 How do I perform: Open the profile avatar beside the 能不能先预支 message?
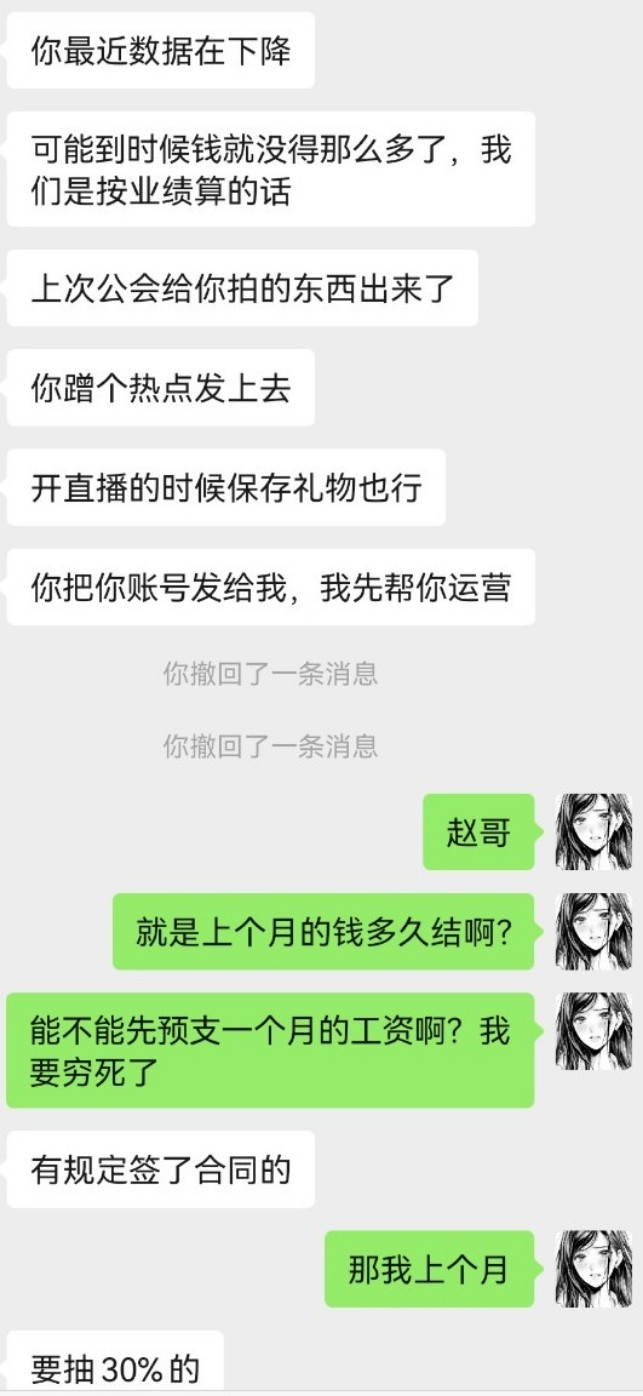coord(593,1031)
